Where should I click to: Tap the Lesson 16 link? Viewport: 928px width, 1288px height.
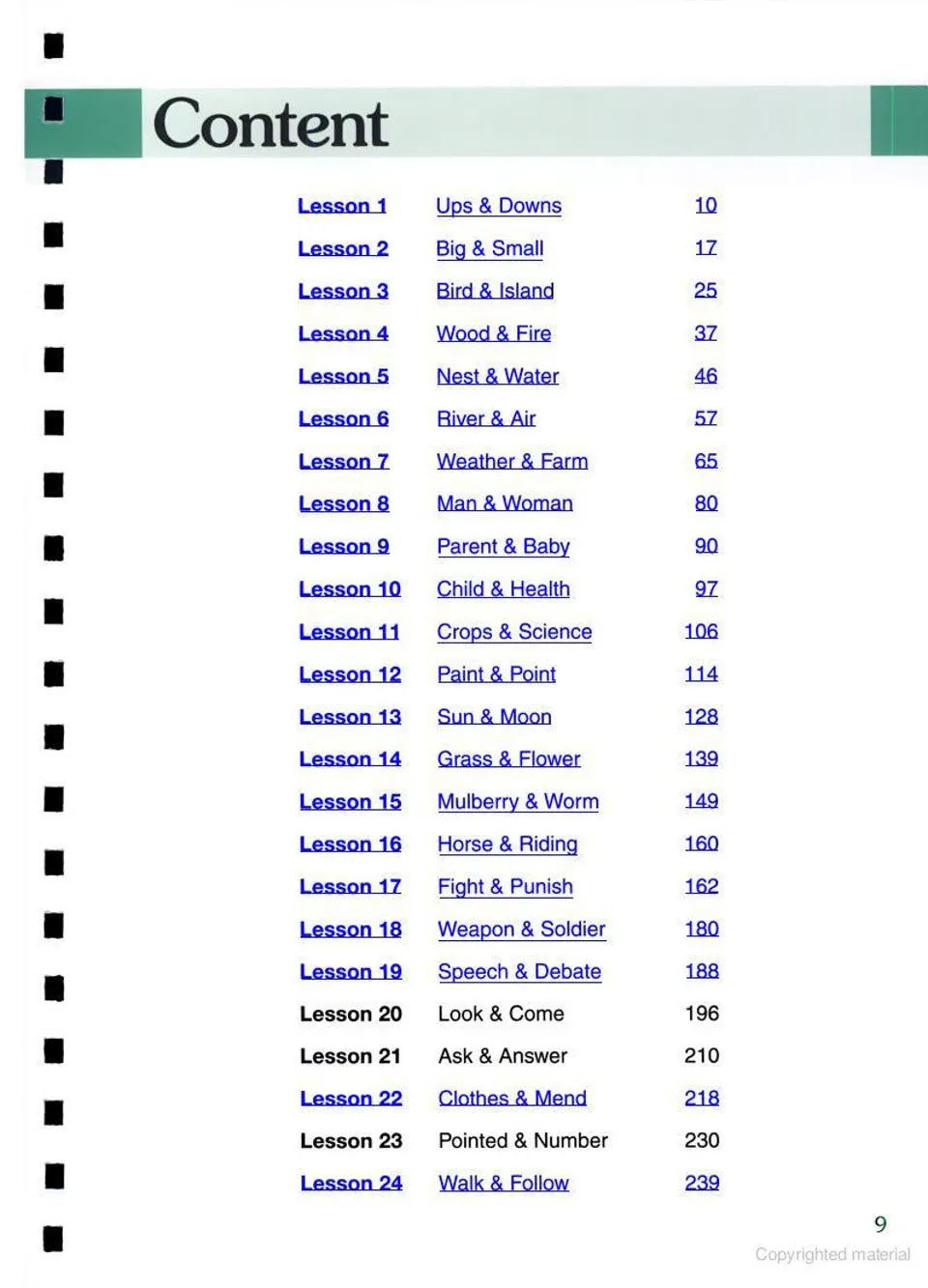click(x=350, y=844)
